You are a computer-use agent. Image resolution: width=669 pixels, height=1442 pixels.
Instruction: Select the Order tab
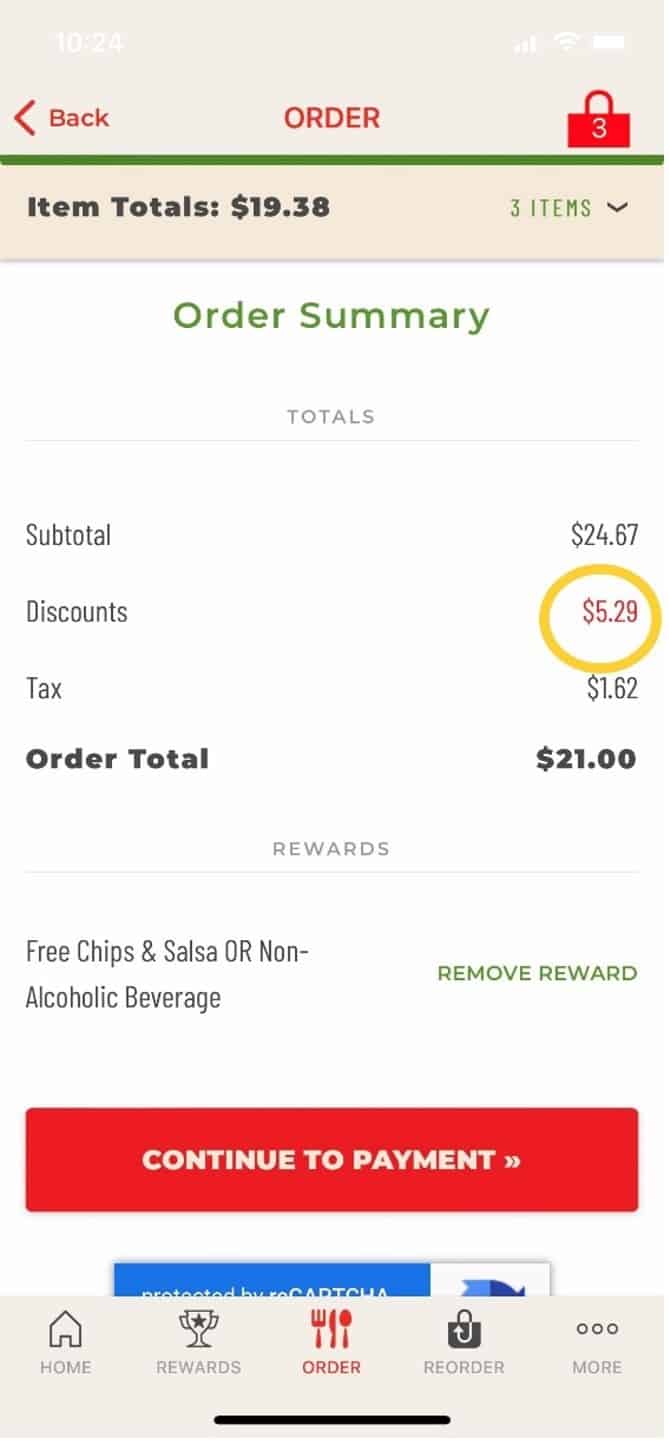[x=332, y=1343]
